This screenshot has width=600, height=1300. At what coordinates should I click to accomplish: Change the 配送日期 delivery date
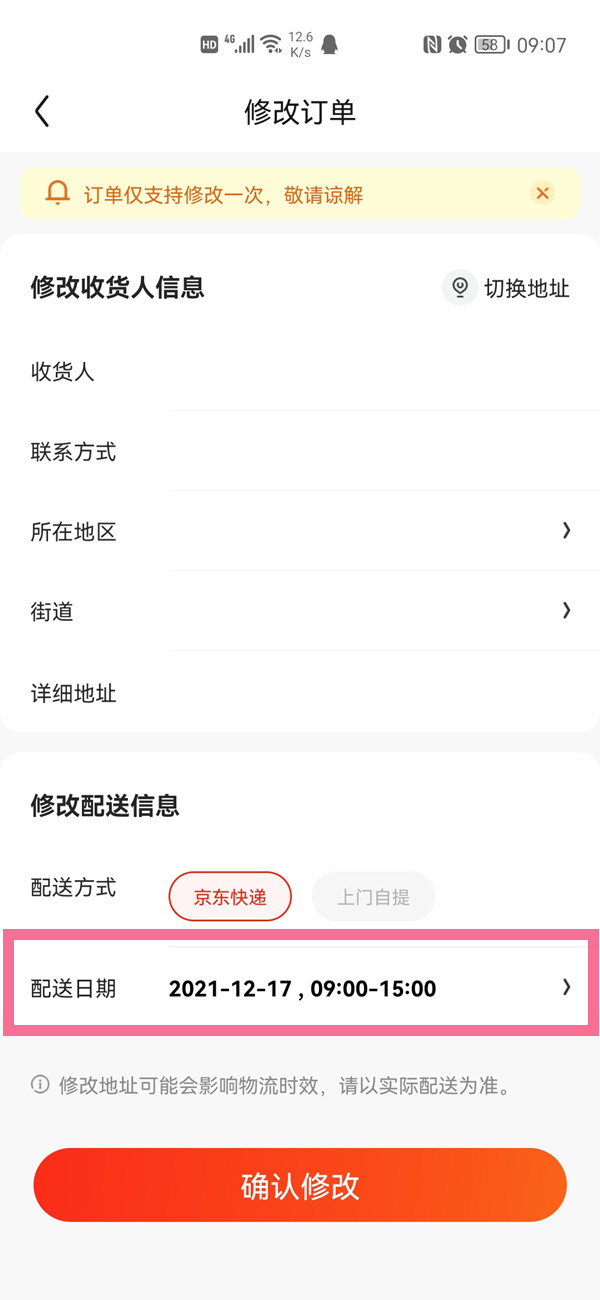[300, 988]
